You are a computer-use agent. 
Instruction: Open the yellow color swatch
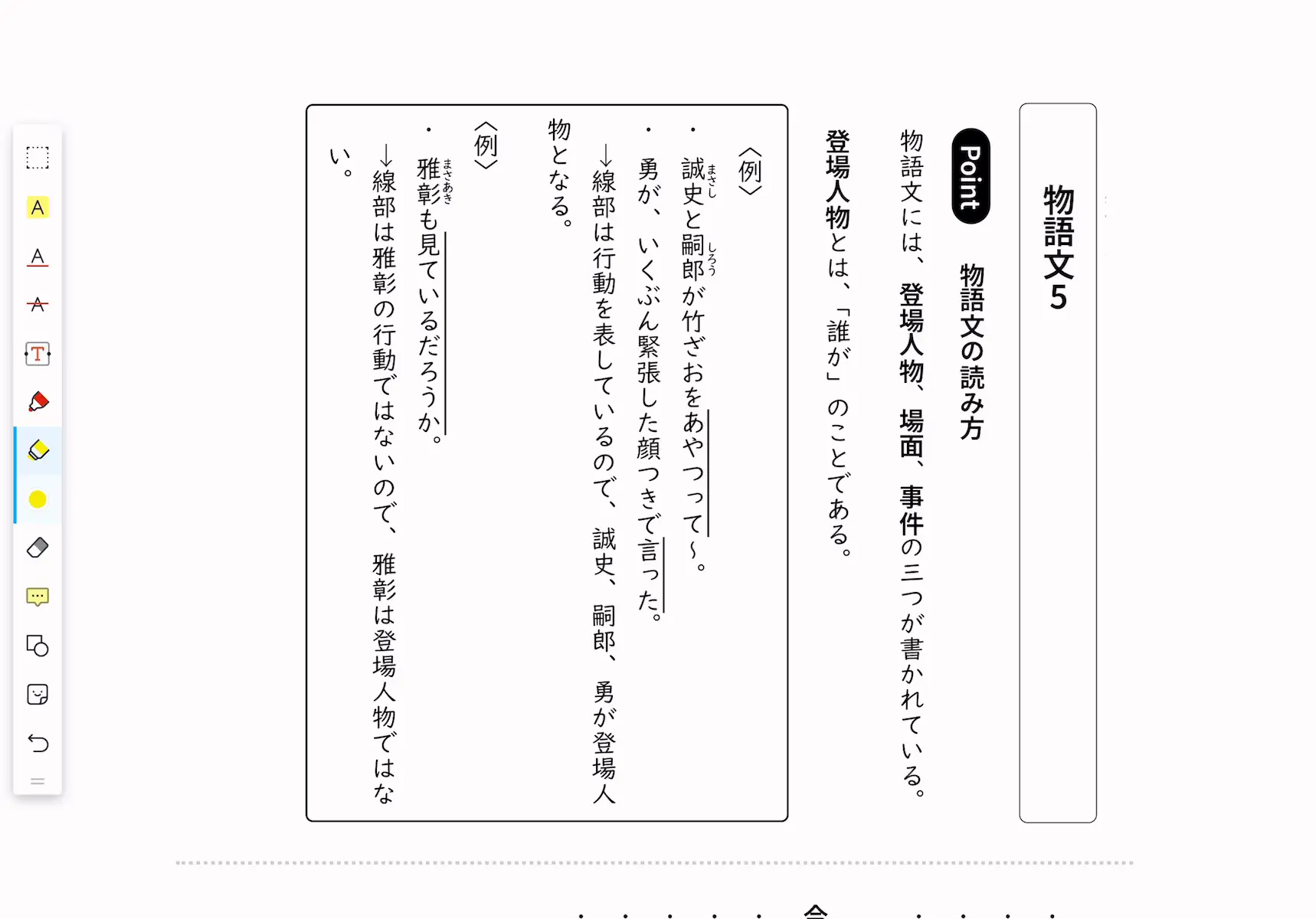click(x=38, y=499)
